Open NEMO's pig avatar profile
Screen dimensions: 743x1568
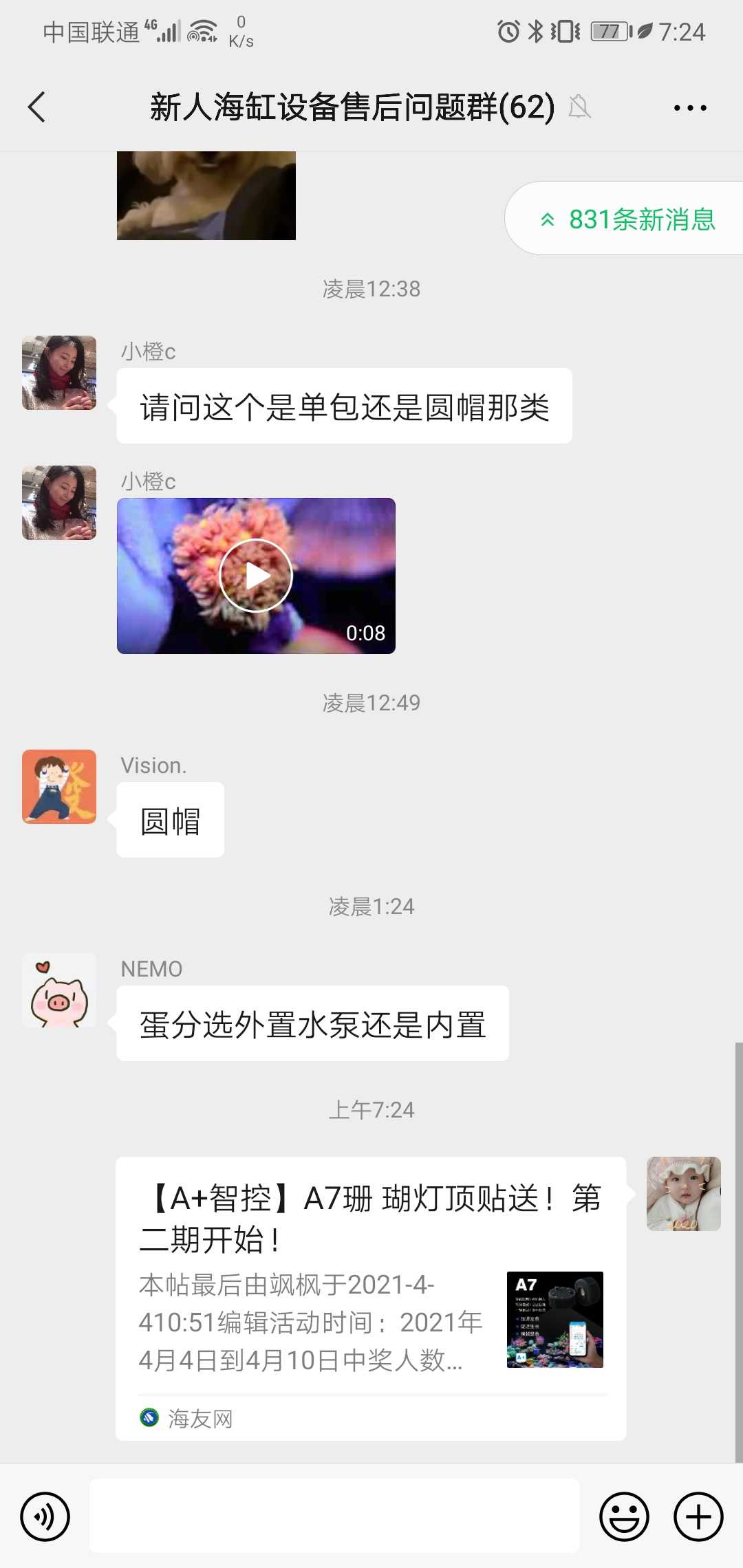(x=59, y=990)
